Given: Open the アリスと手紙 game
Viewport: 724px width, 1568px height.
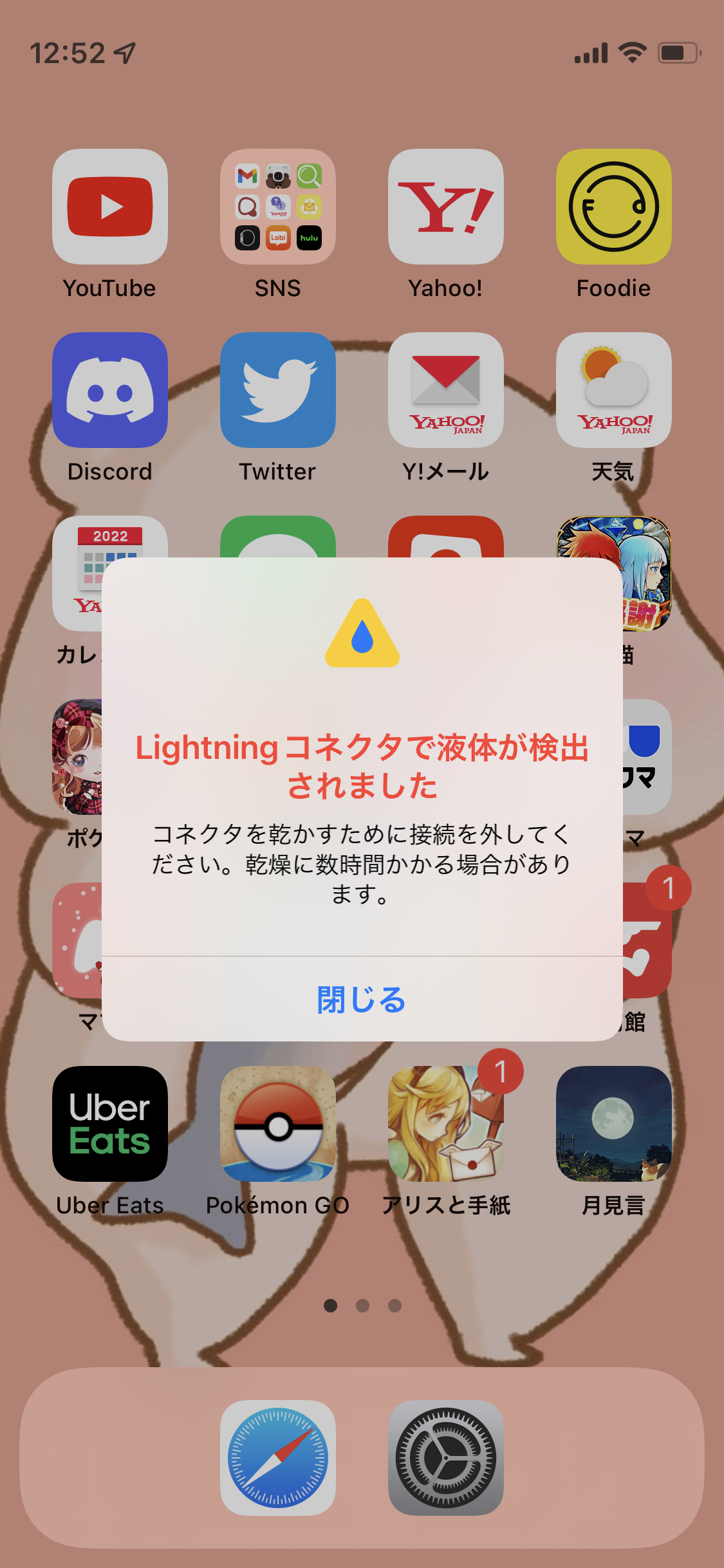Looking at the screenshot, I should pyautogui.click(x=446, y=1124).
